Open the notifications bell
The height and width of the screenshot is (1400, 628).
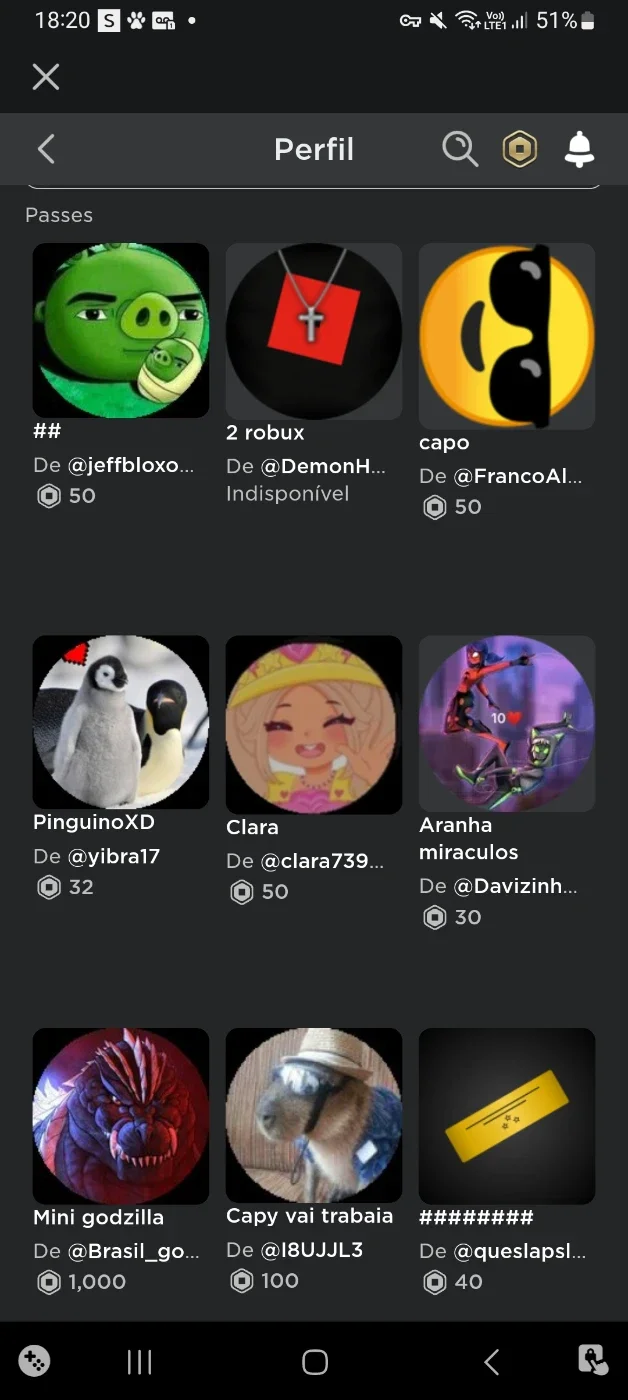579,149
